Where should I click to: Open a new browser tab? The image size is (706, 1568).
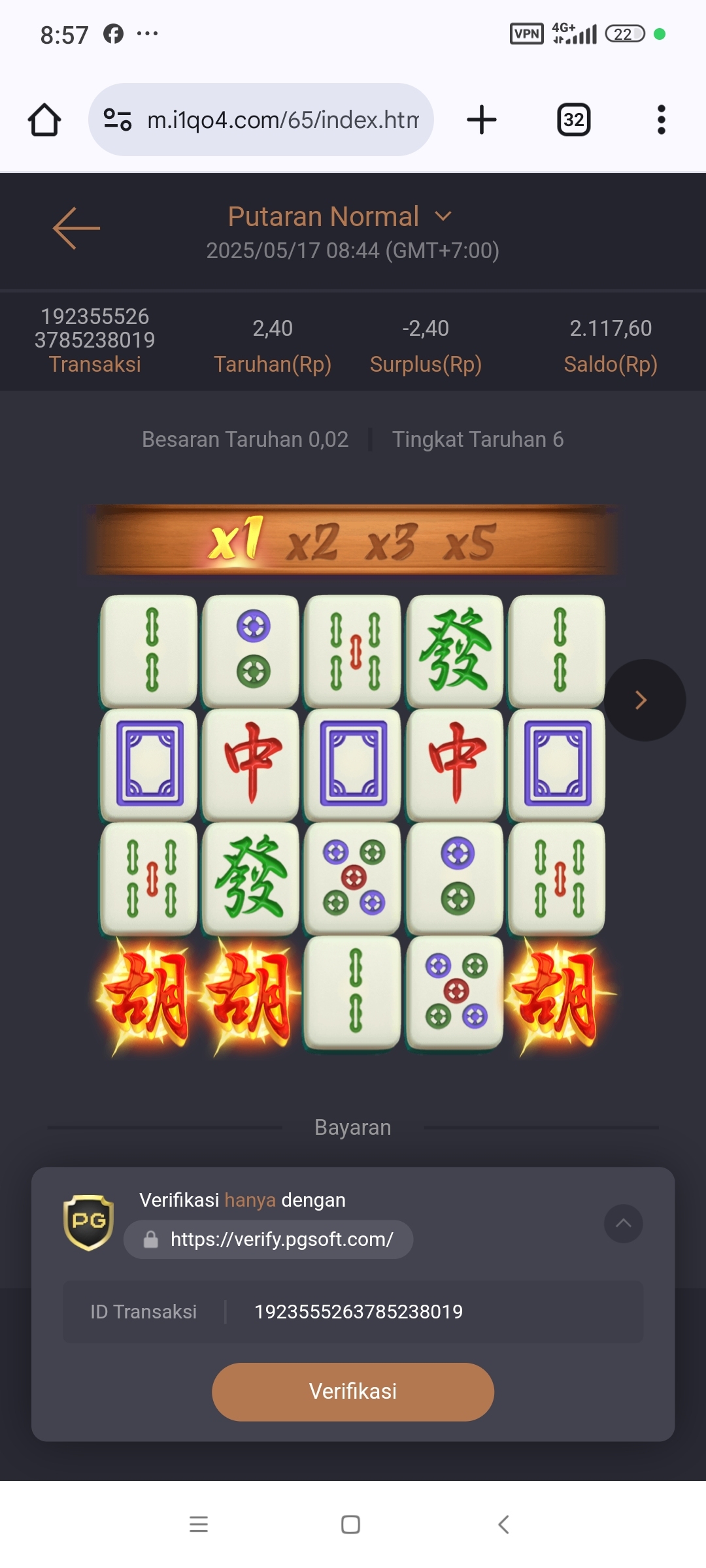click(x=482, y=120)
